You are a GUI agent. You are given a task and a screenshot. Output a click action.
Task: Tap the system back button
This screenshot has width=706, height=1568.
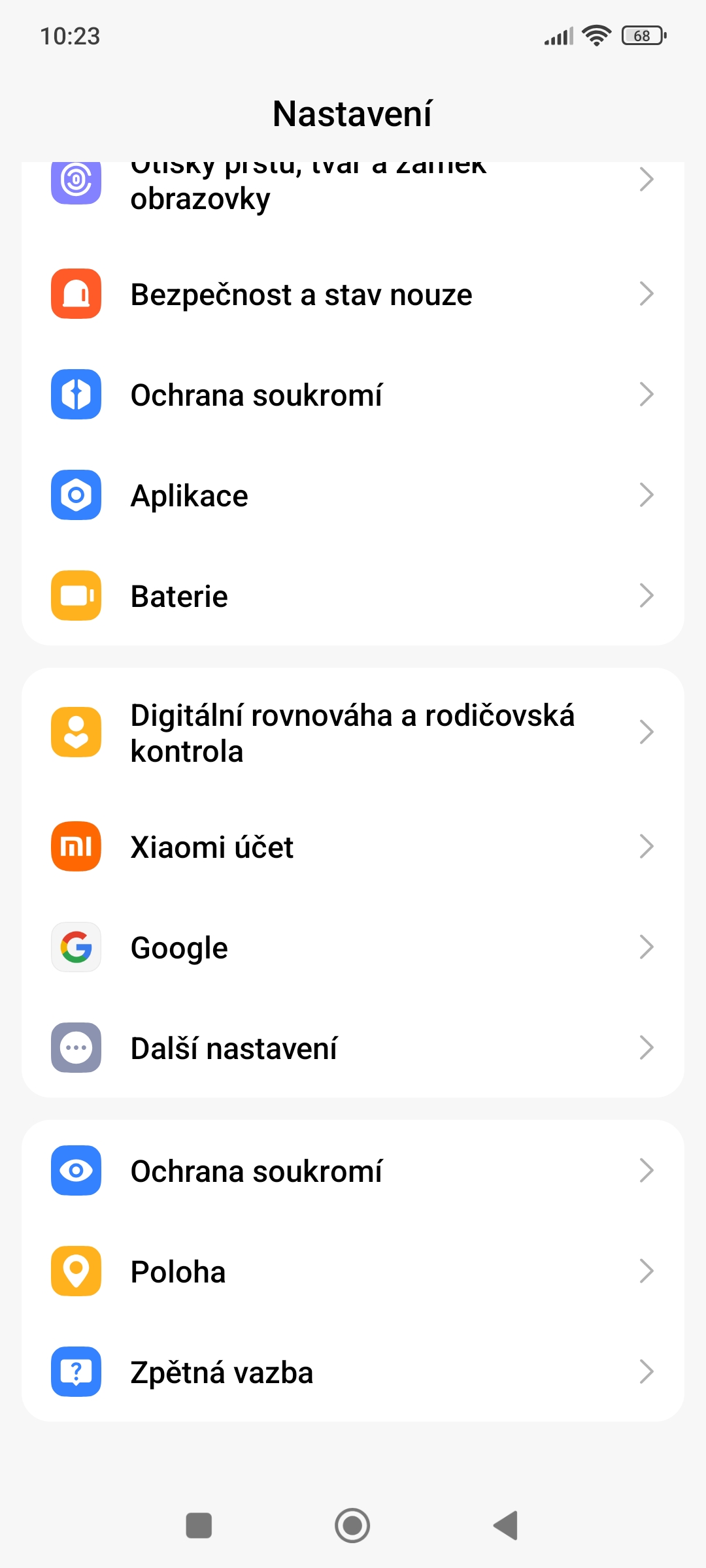point(506,1526)
